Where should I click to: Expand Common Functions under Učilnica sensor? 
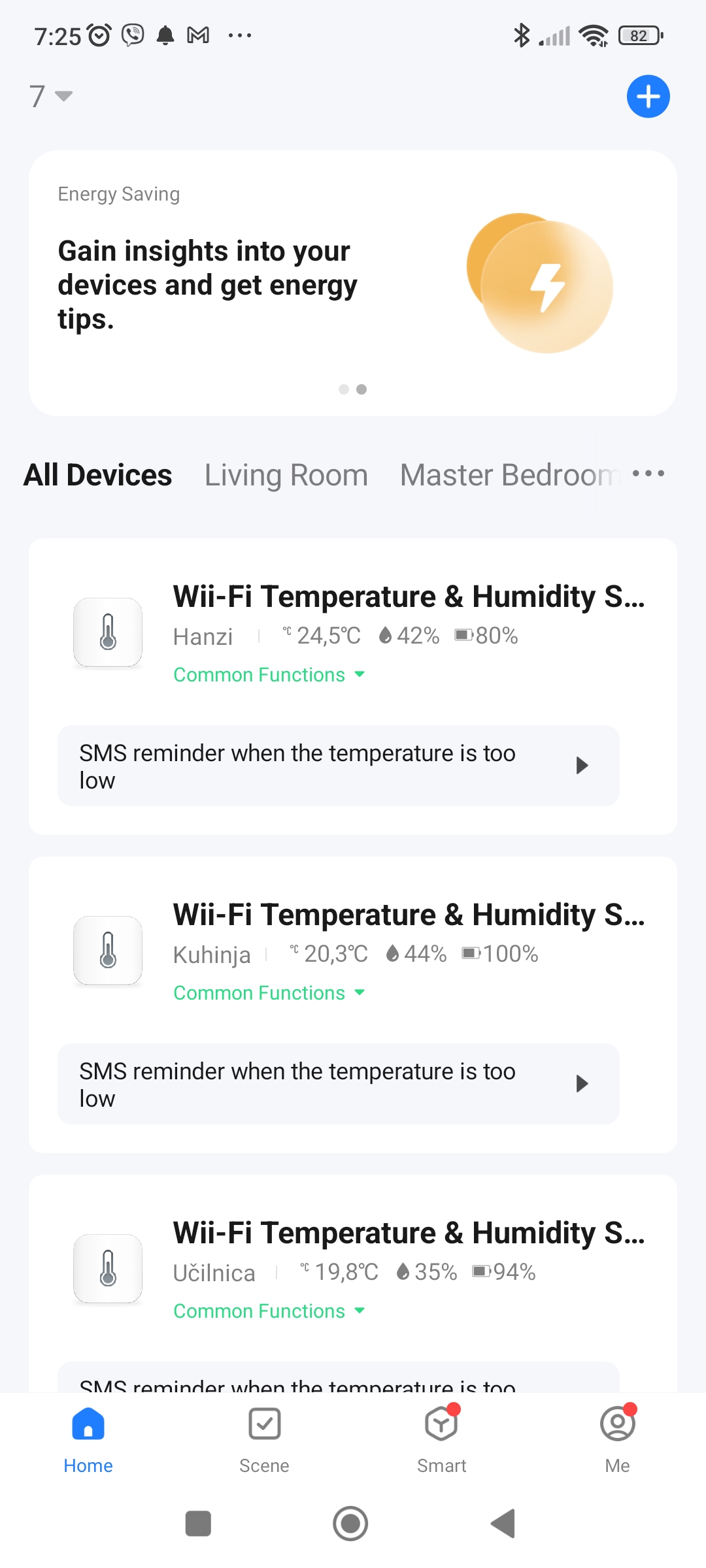click(269, 1311)
